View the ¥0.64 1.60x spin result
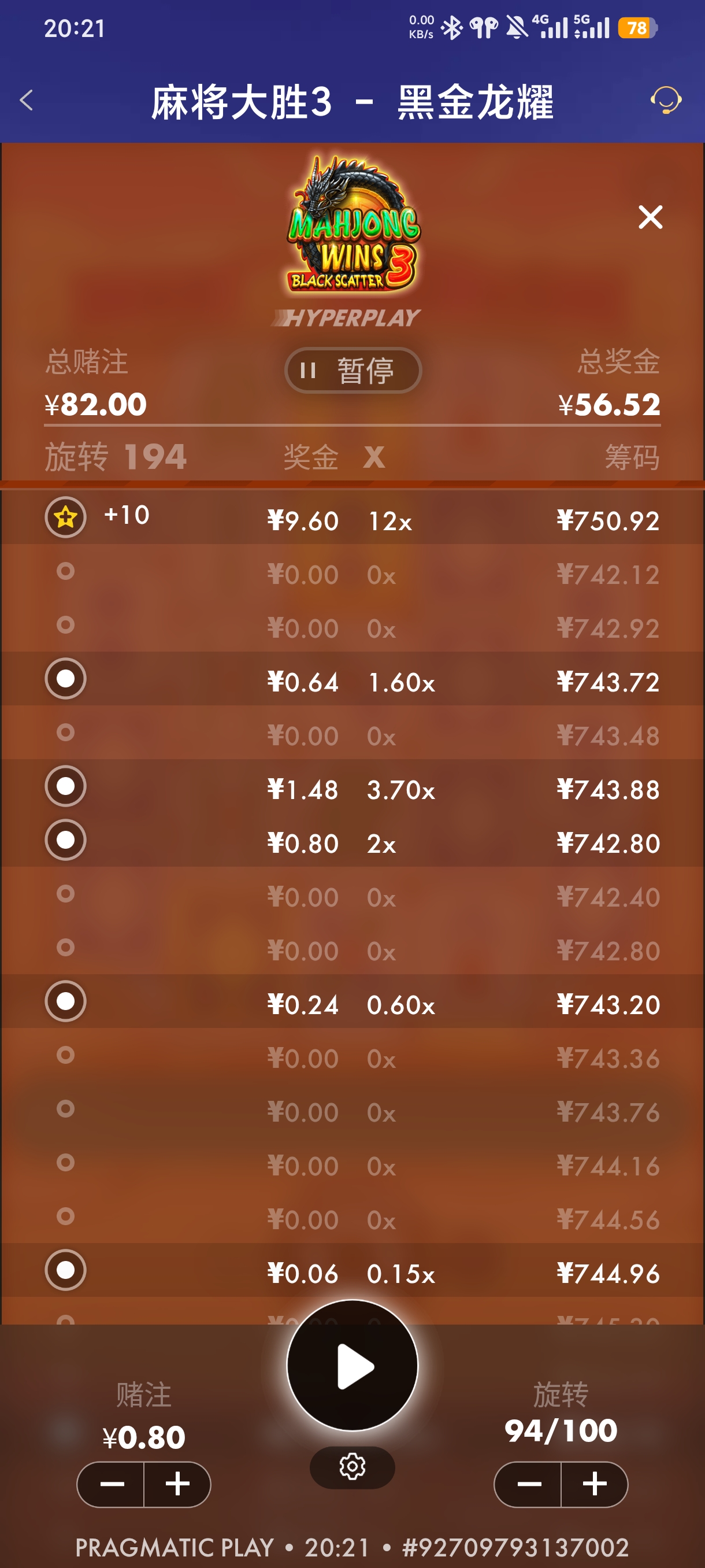This screenshot has height=1568, width=705. pos(352,680)
